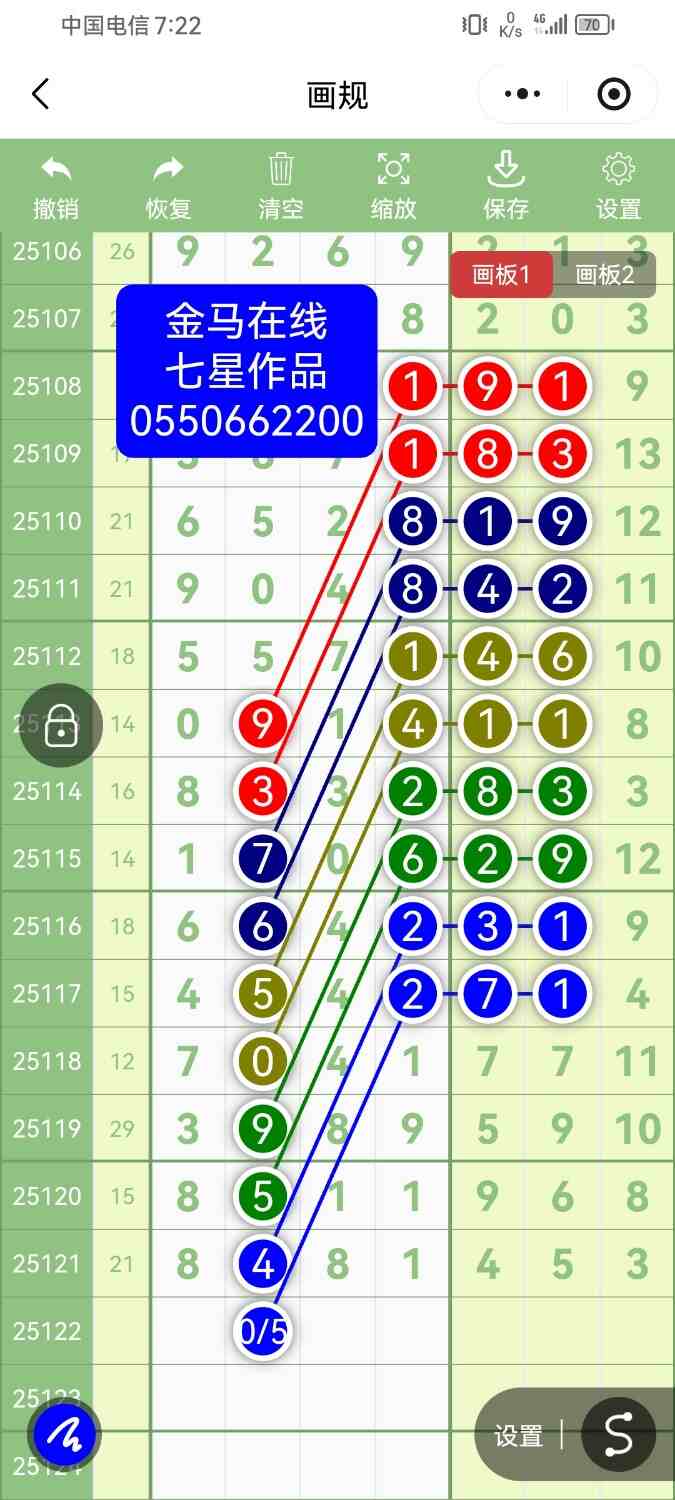Viewport: 675px width, 1500px height.
Task: Undo the last drawing with 撤销
Action: coord(56,187)
